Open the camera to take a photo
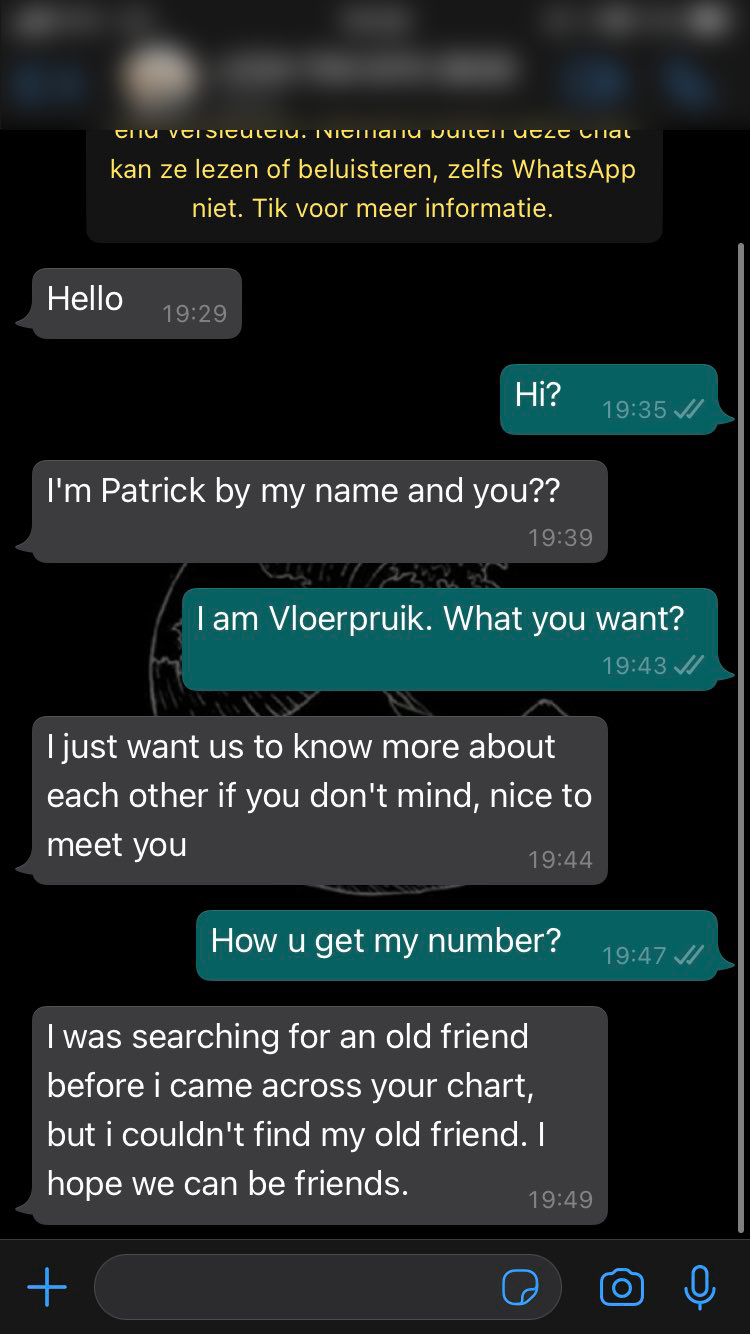This screenshot has height=1334, width=750. click(x=621, y=1287)
